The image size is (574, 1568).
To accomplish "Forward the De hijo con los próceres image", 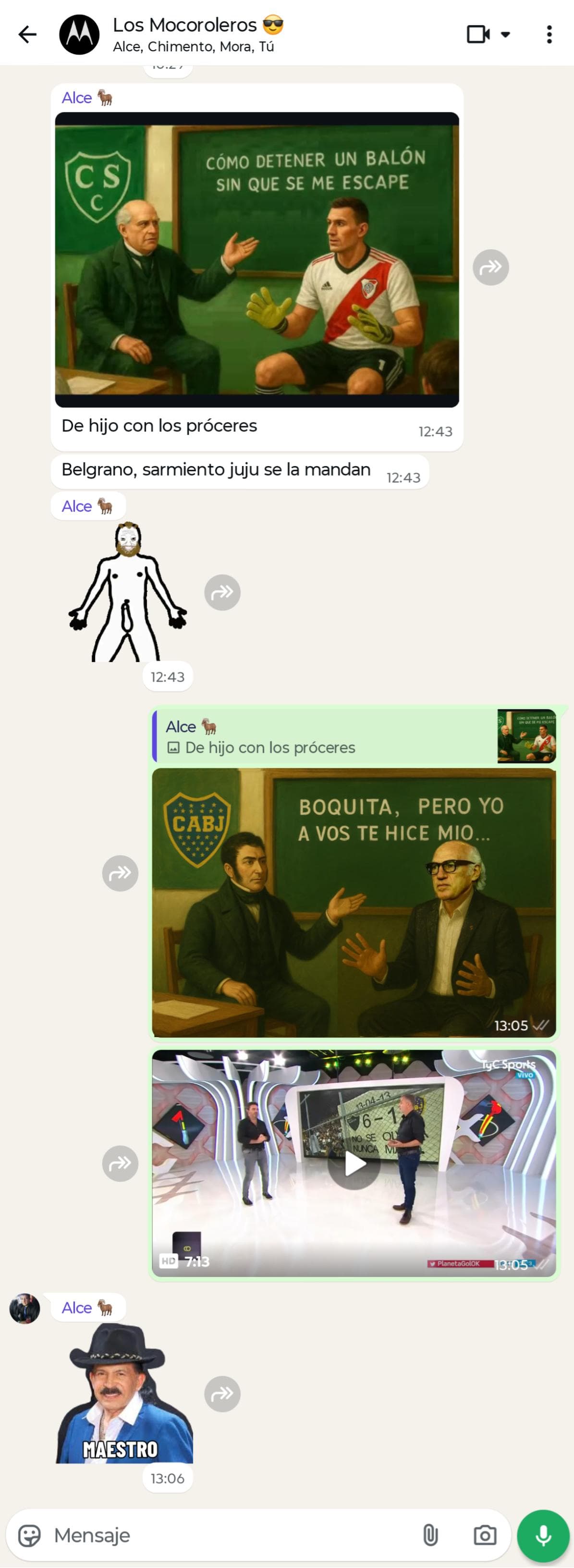I will [490, 267].
